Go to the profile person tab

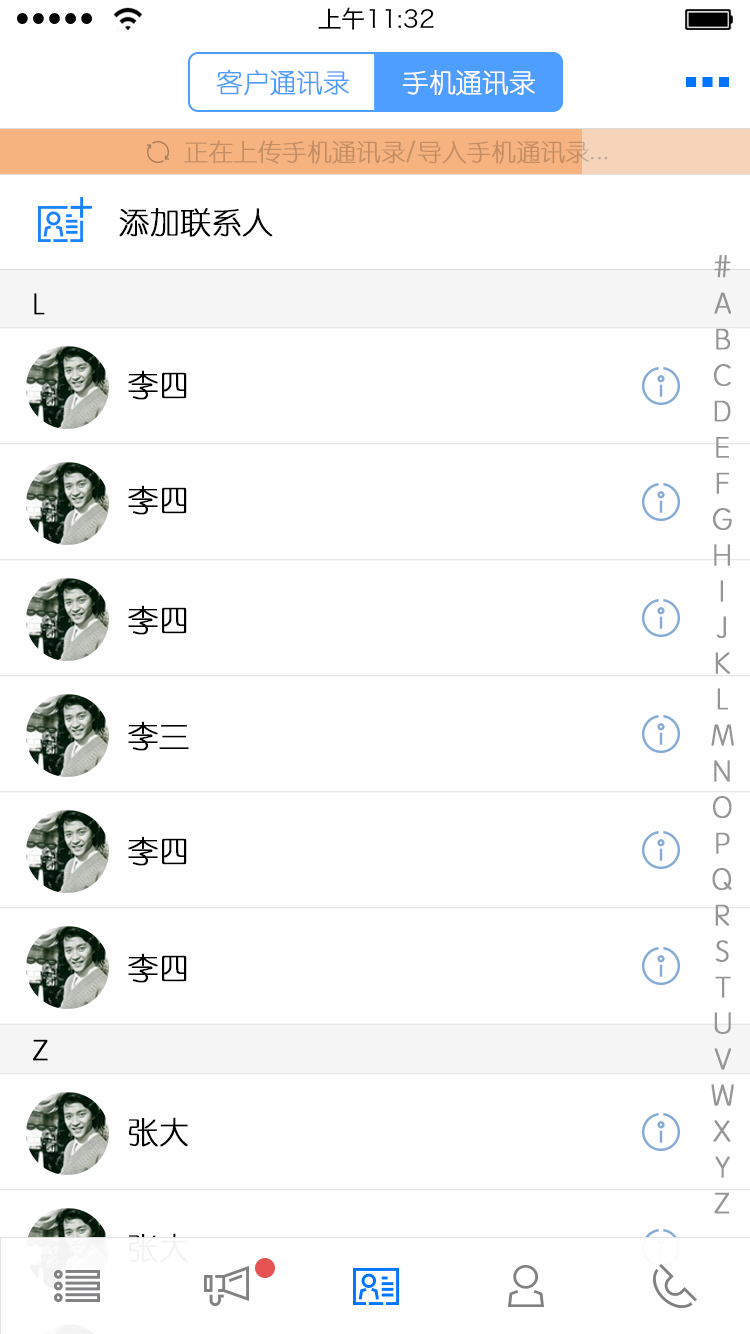tap(526, 1286)
